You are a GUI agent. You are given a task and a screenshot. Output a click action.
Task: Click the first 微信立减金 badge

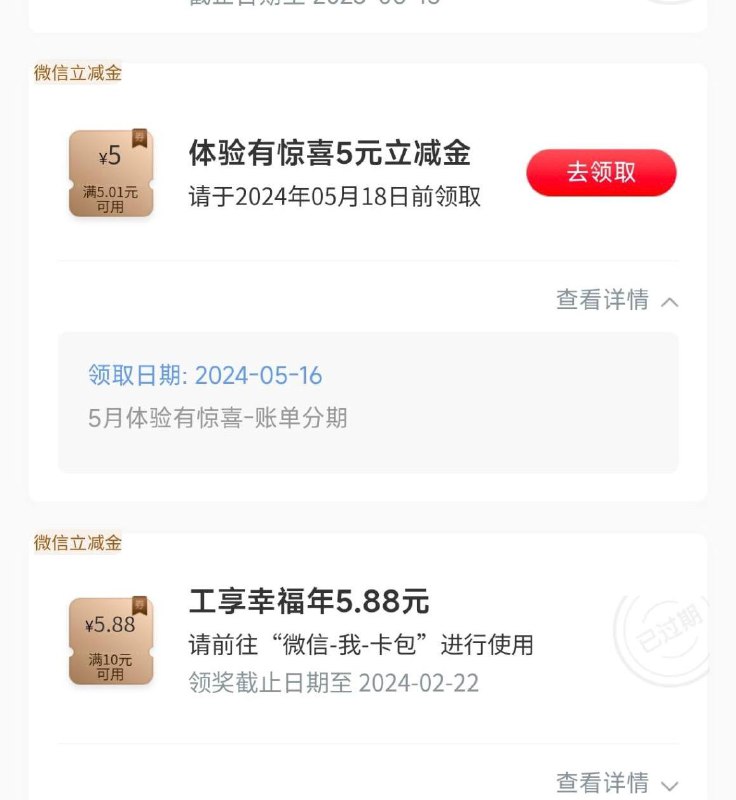coord(77,73)
